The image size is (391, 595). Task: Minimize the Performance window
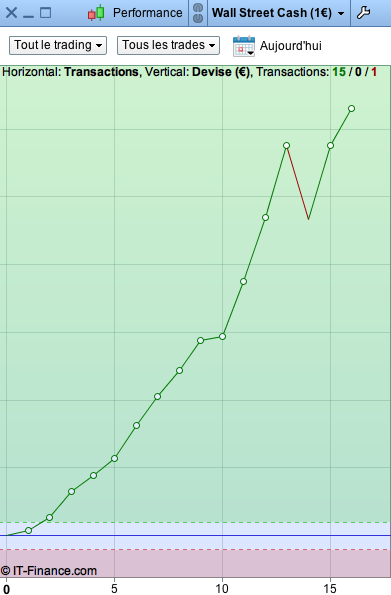(28, 16)
